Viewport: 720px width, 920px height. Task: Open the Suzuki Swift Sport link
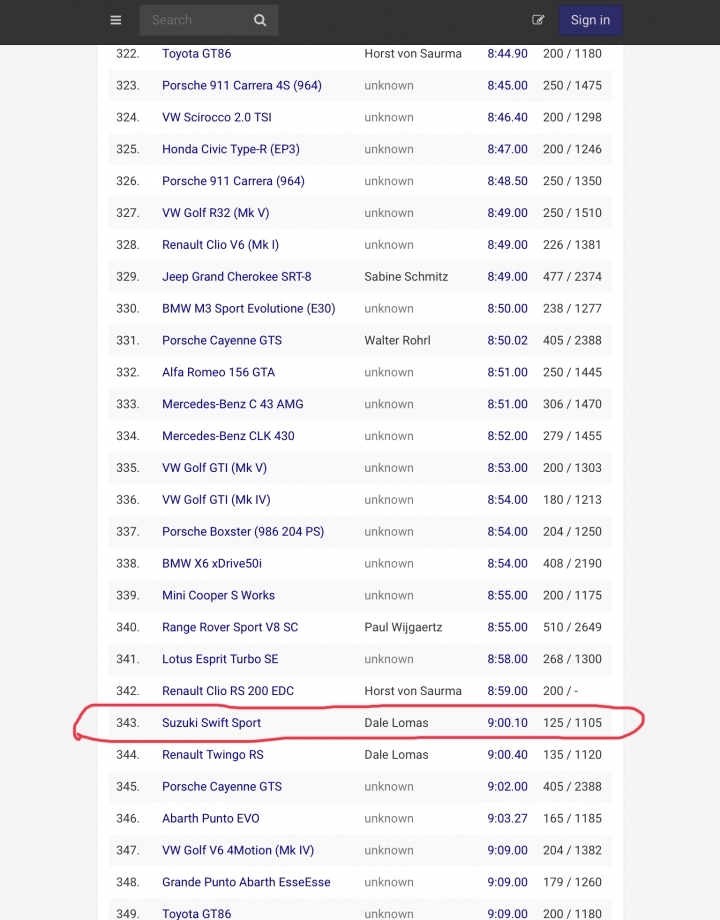(x=211, y=723)
